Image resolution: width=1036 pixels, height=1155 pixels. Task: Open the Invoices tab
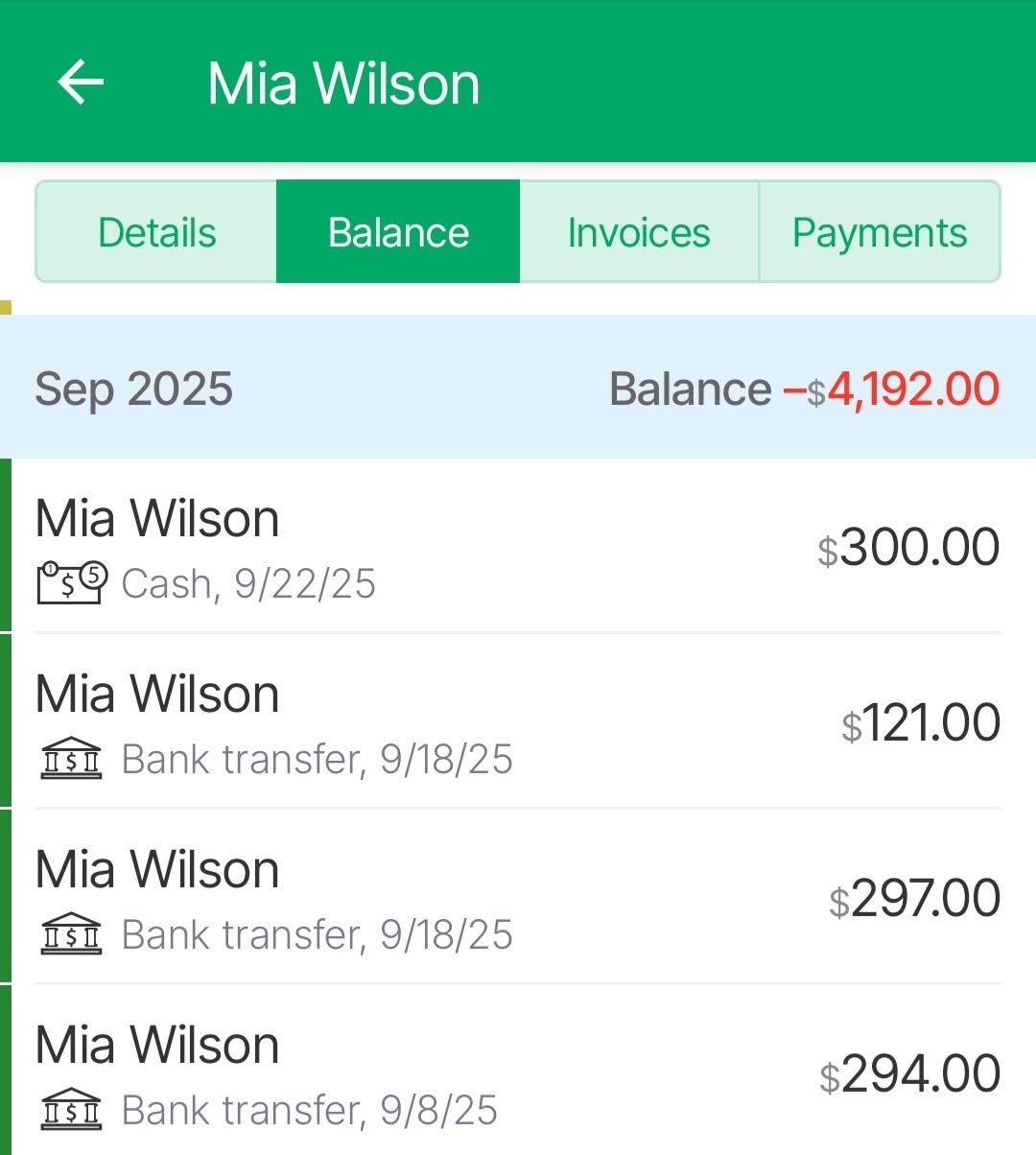638,232
